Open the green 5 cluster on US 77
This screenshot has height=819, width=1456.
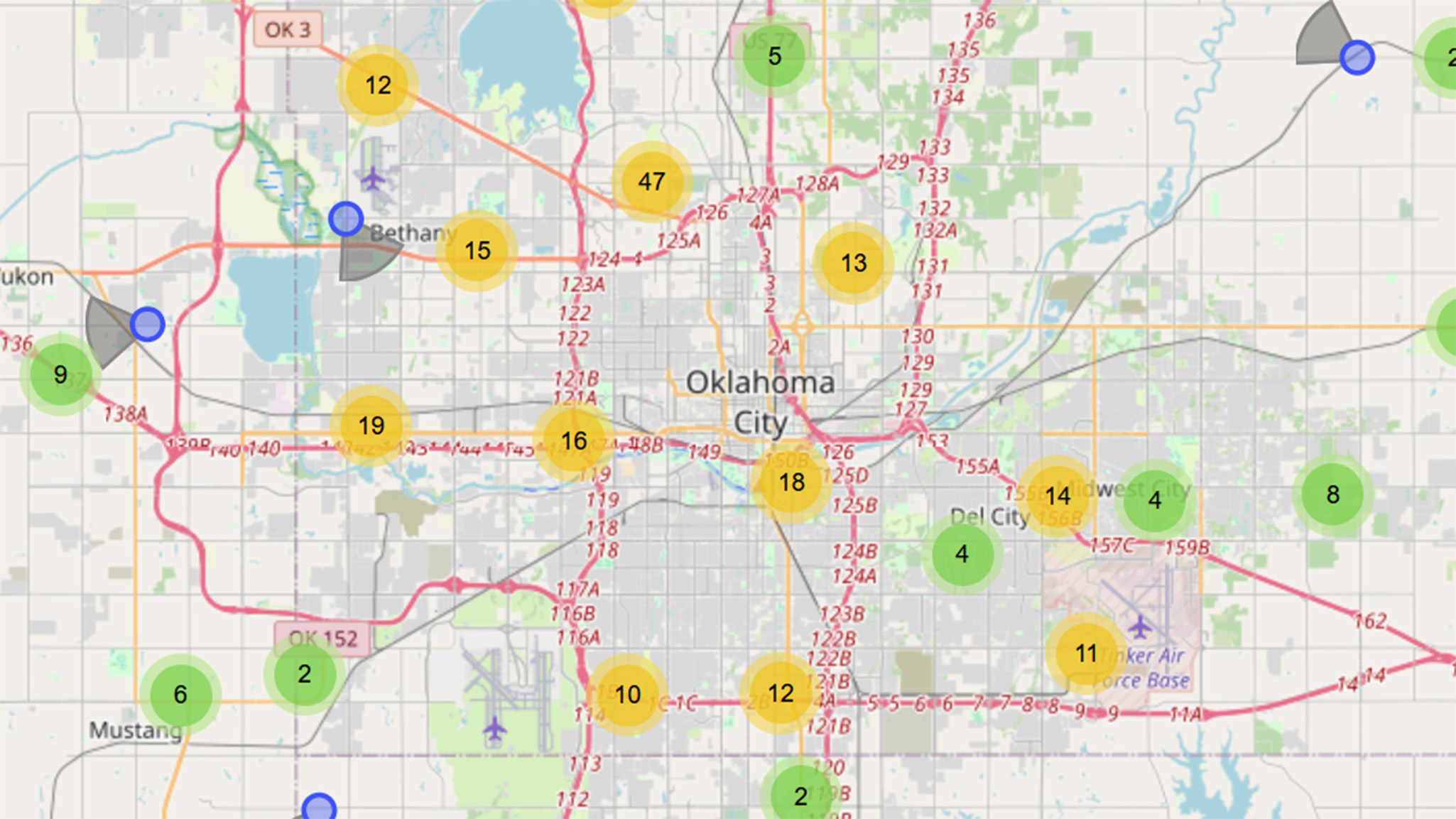[x=774, y=55]
